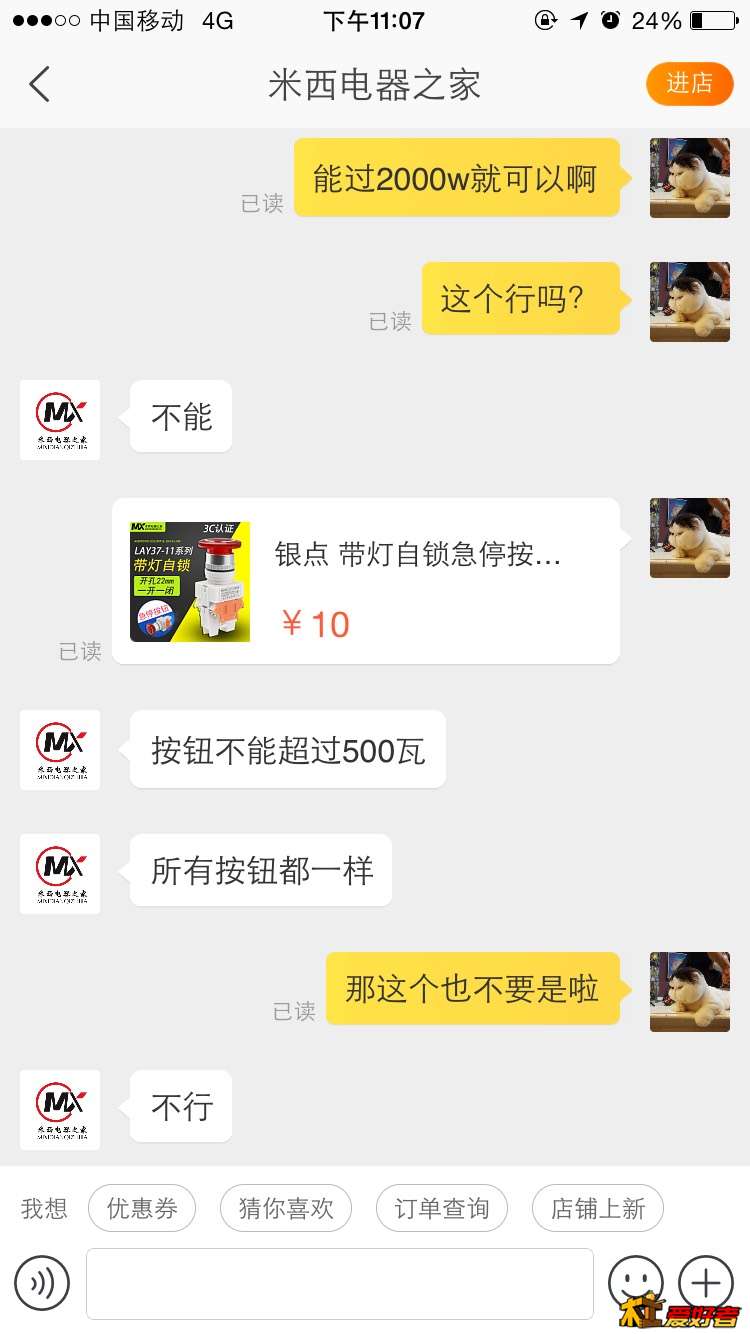Open my avatar next to 这个行吗?
750x1334 pixels.
pos(690,302)
